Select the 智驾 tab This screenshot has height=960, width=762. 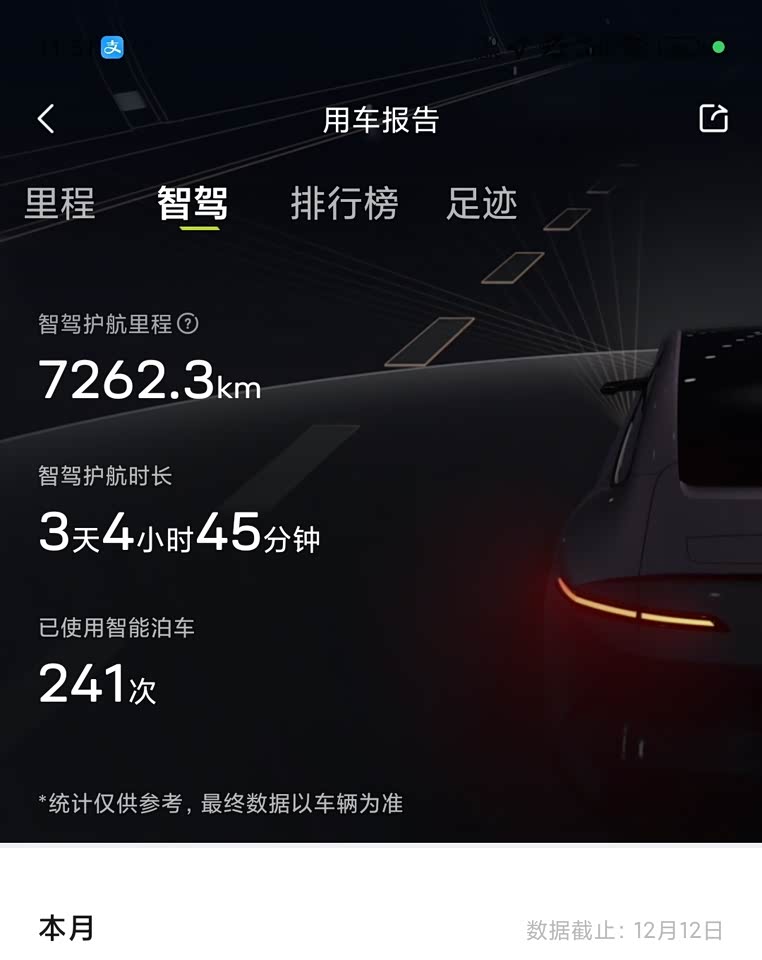click(x=193, y=204)
